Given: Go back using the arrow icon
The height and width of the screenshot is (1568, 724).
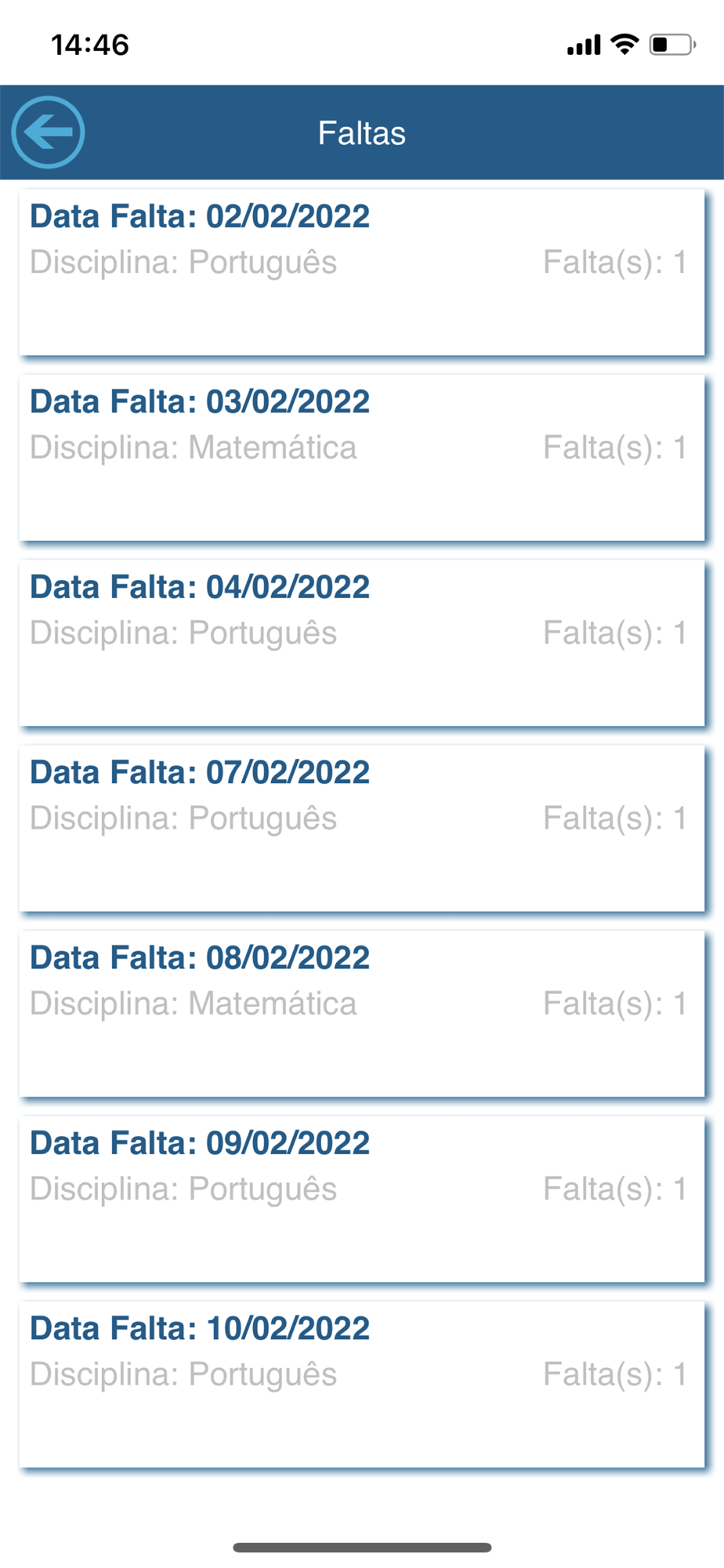Looking at the screenshot, I should 48,132.
